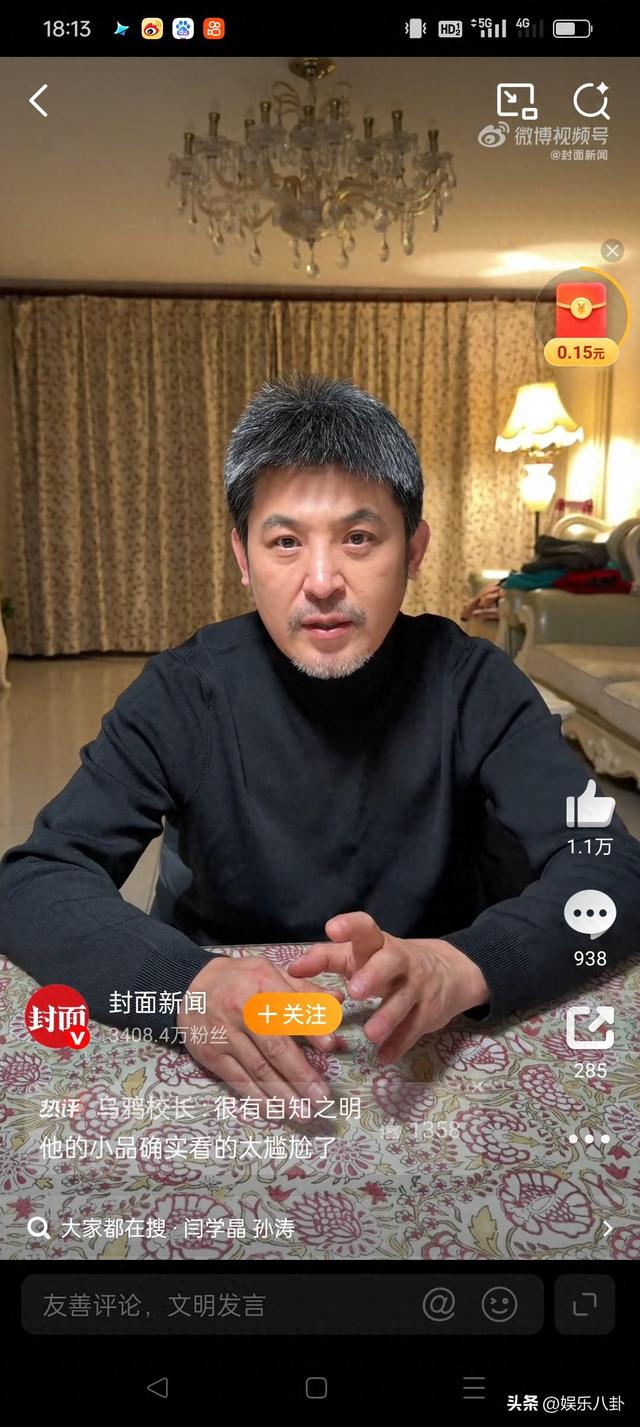
Task: Open search from the top bar
Action: tap(590, 101)
